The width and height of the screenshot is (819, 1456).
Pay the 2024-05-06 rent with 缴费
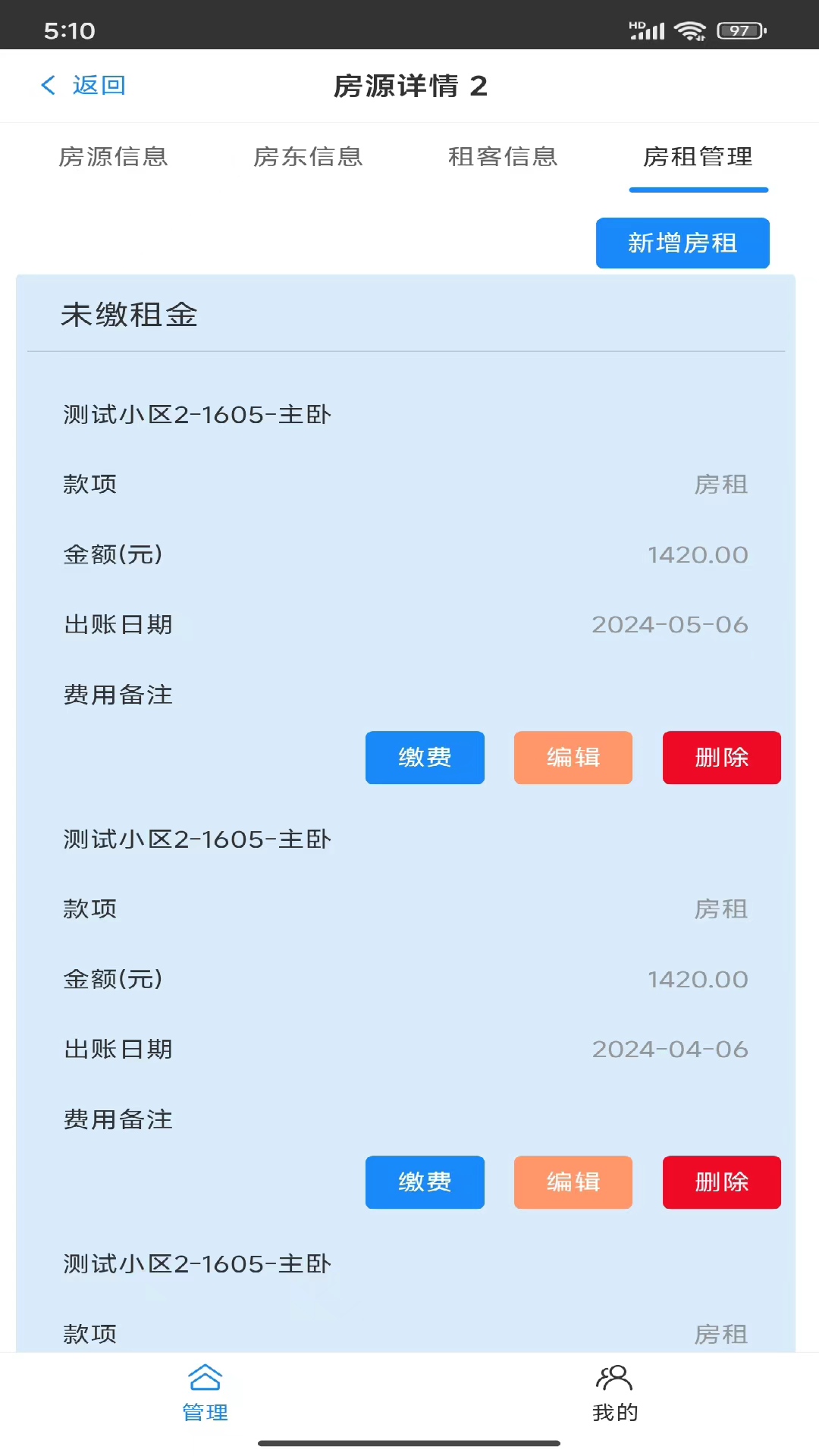click(425, 758)
